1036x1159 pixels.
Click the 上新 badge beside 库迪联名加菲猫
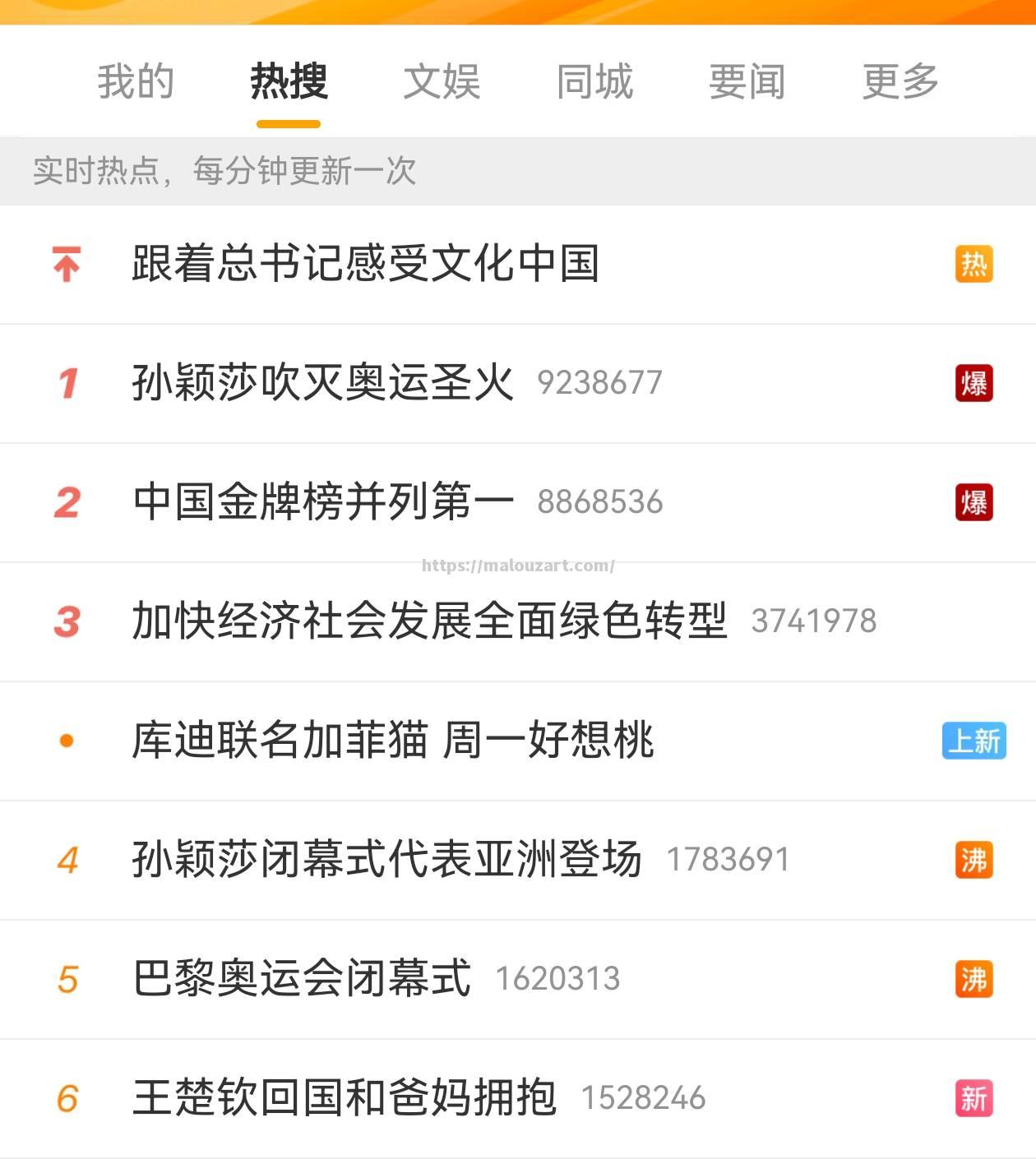point(974,741)
